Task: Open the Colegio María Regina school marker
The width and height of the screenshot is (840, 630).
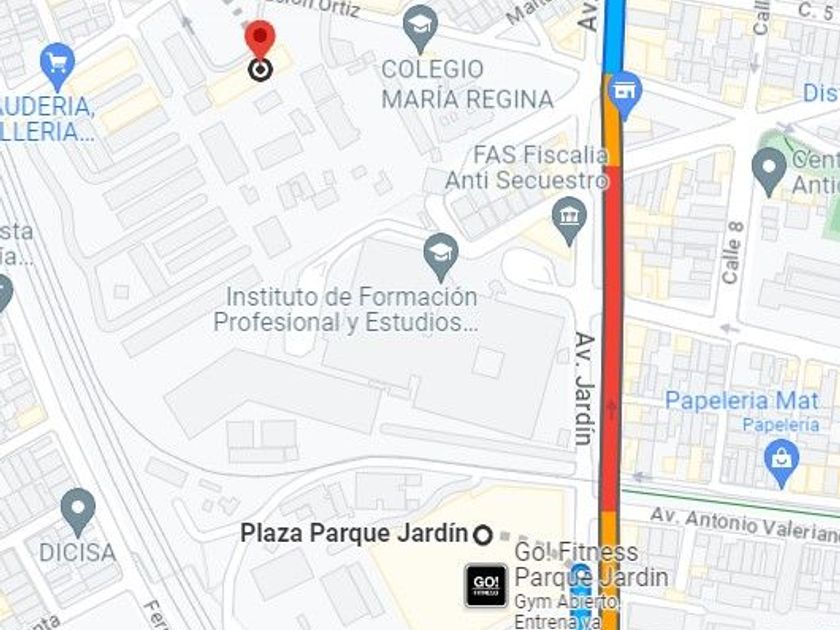Action: click(x=421, y=27)
